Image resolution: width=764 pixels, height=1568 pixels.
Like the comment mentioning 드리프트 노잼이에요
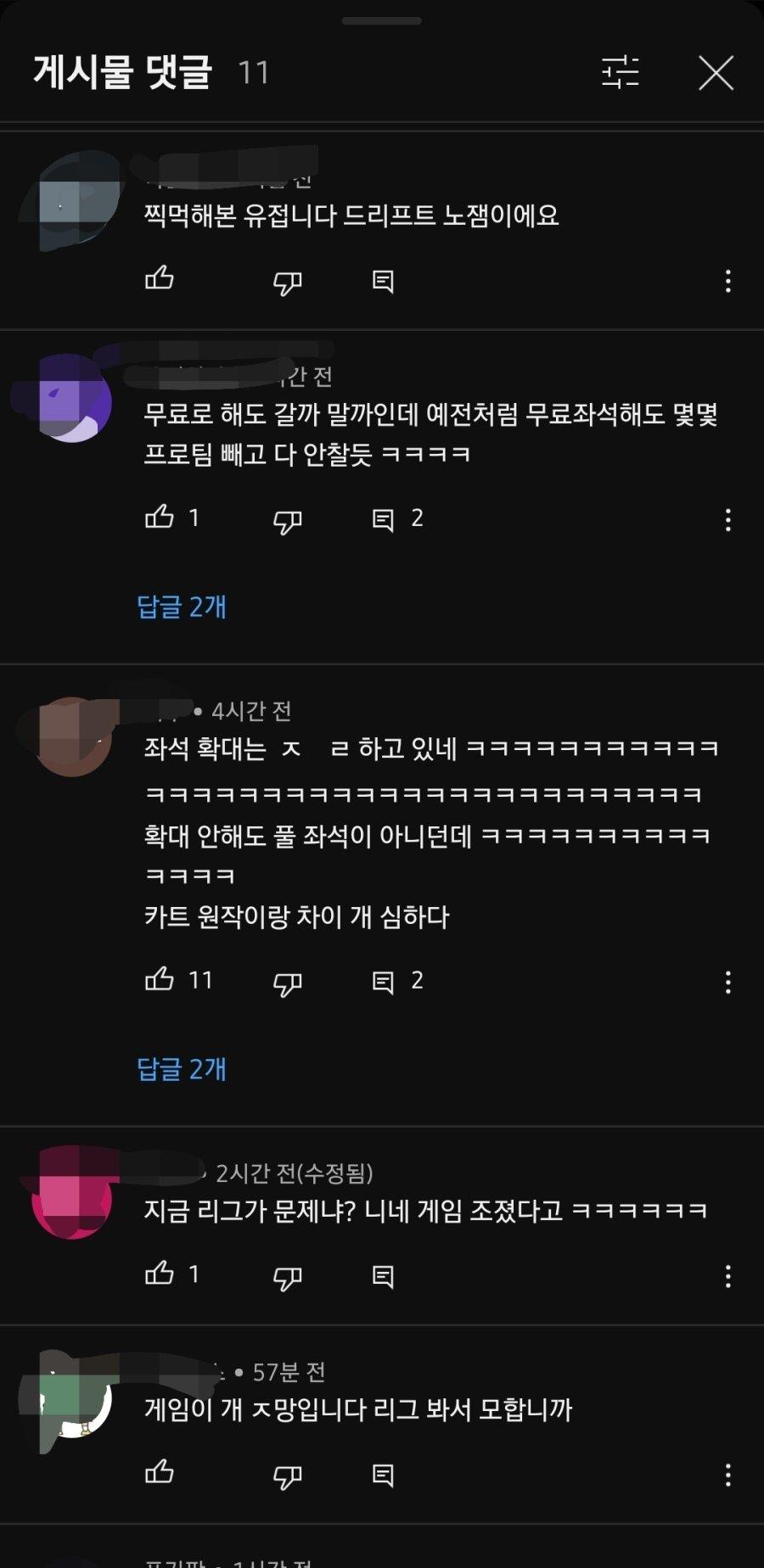(x=160, y=280)
